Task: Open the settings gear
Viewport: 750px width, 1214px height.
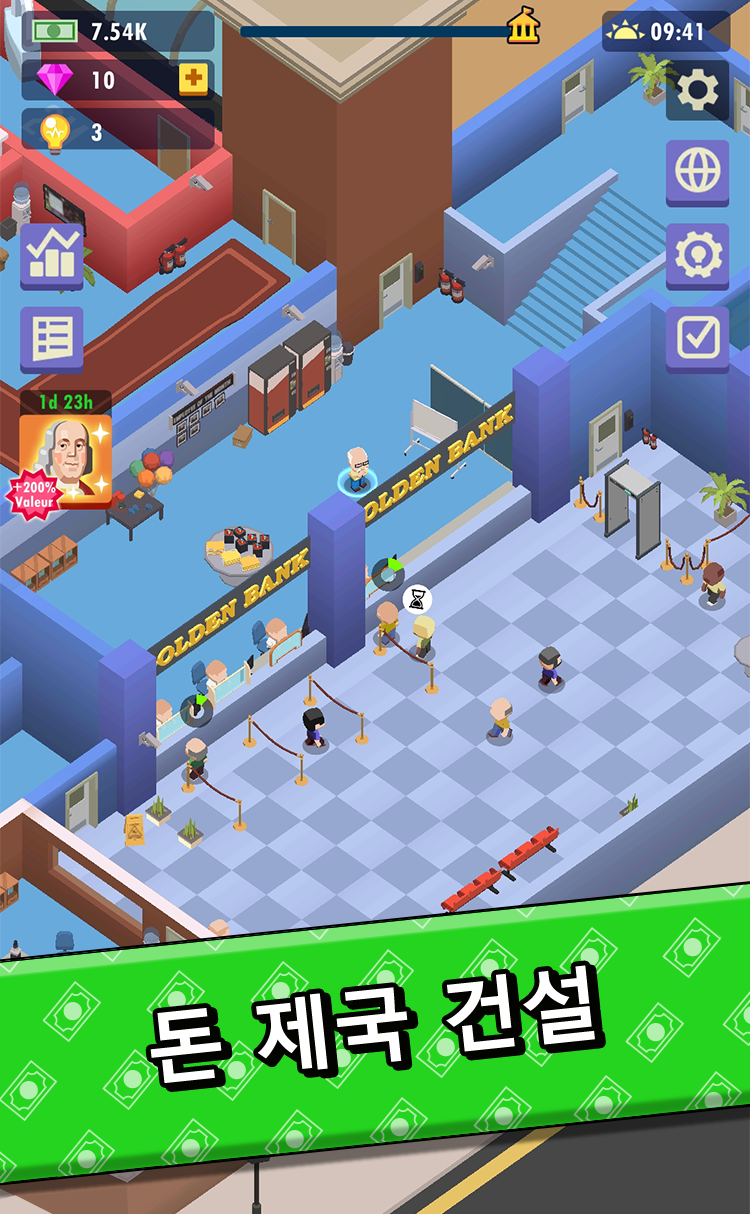Action: (698, 91)
